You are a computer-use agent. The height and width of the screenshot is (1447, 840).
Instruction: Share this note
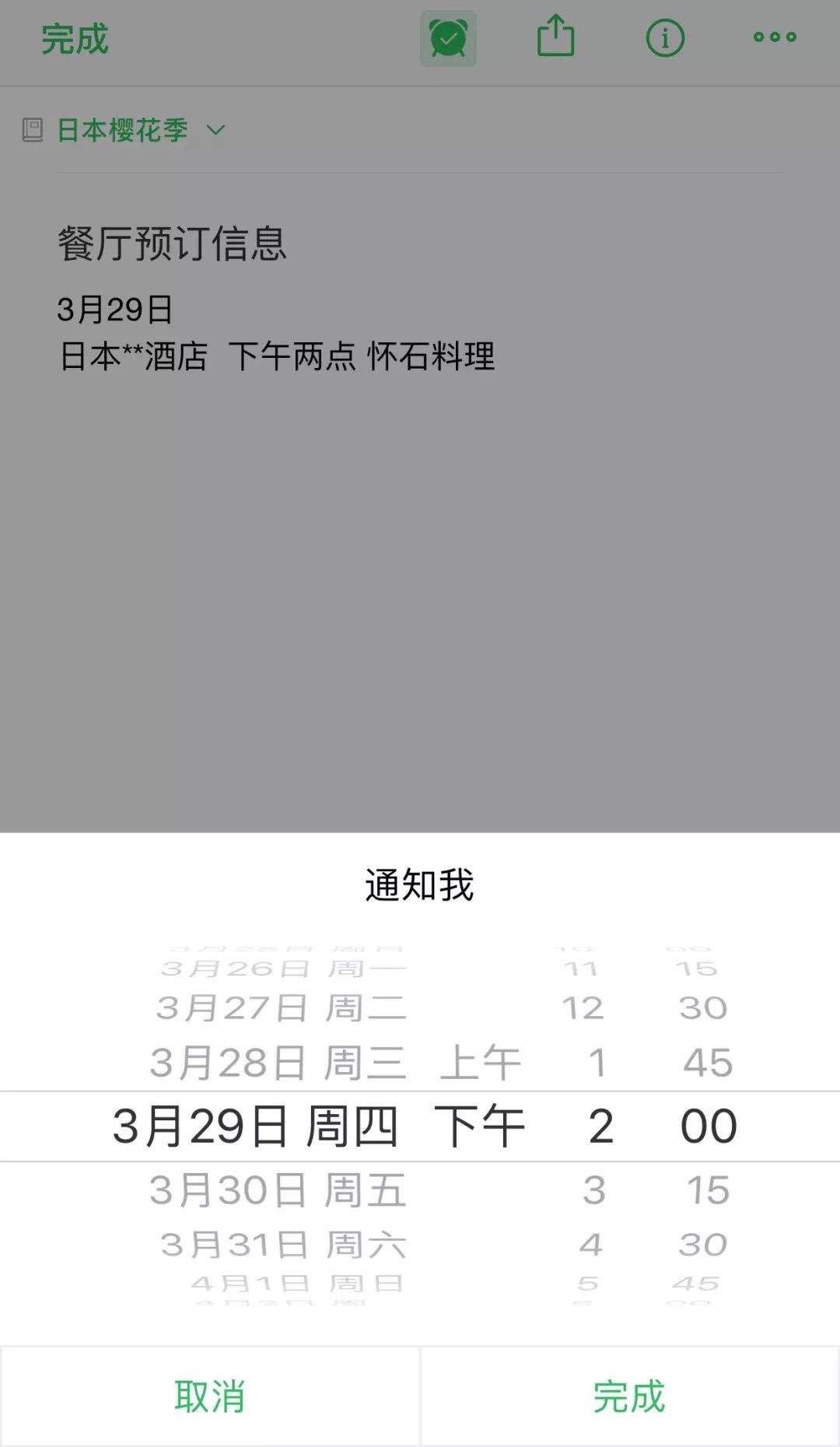click(555, 38)
